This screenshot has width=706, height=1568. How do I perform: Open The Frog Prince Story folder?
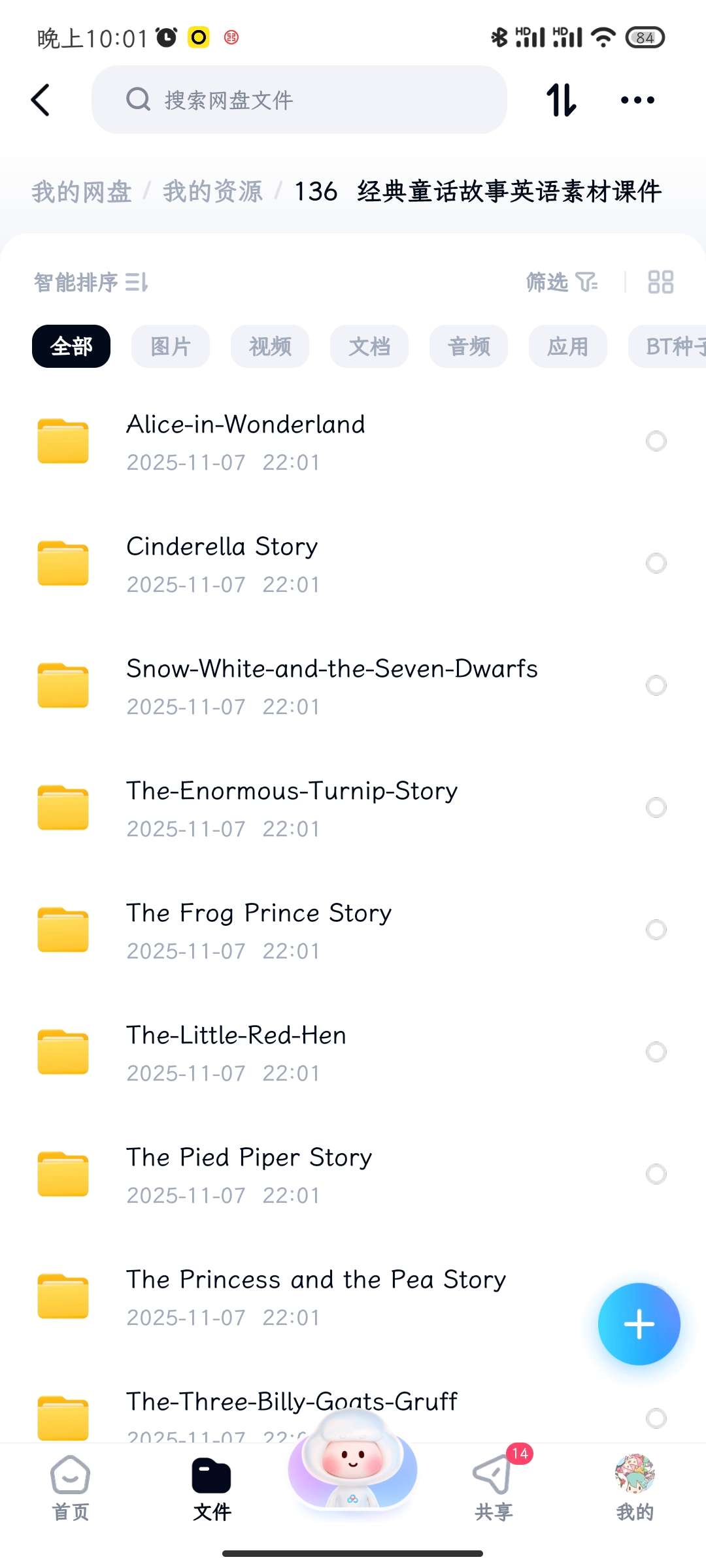pyautogui.click(x=259, y=929)
